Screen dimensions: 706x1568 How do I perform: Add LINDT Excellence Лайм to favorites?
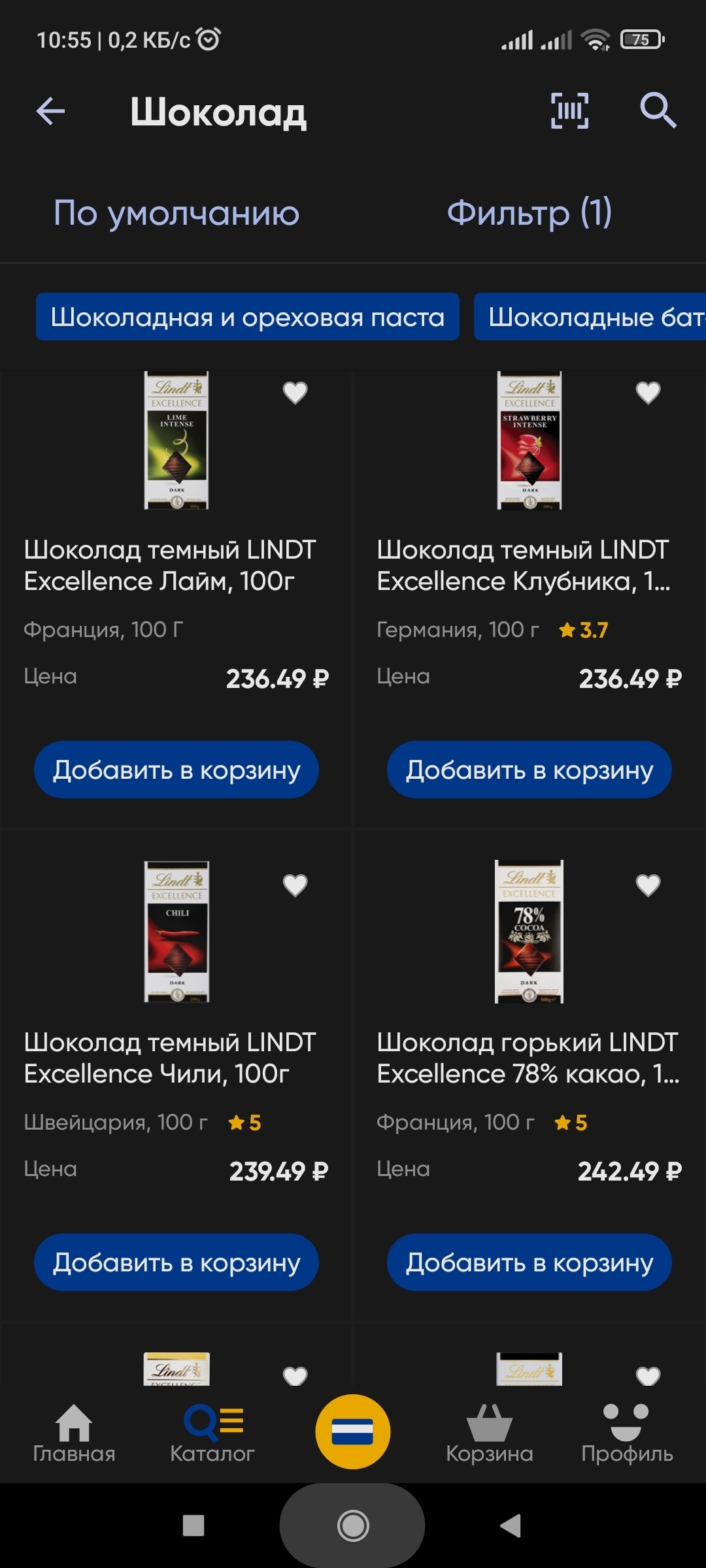(295, 393)
